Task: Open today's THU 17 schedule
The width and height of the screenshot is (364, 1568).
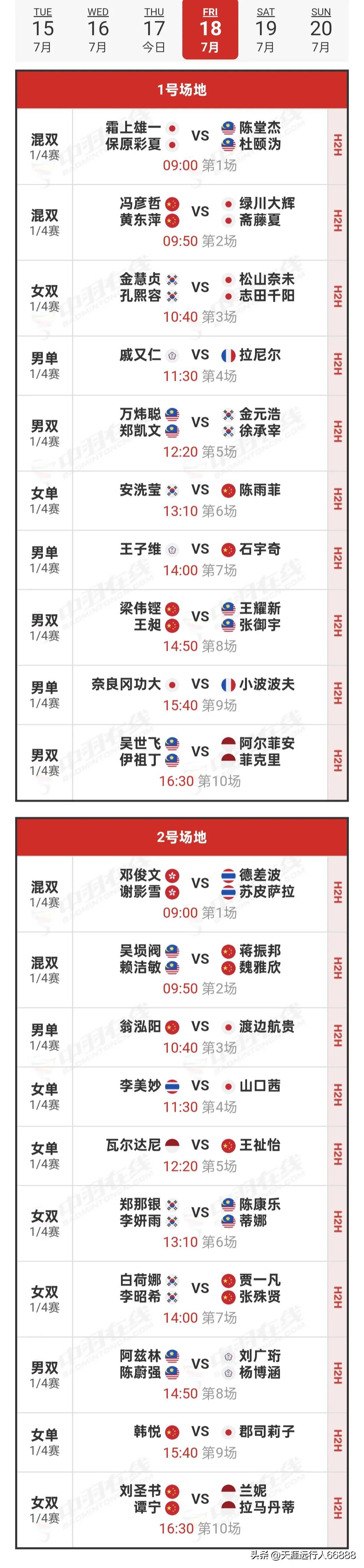Action: pos(154,30)
